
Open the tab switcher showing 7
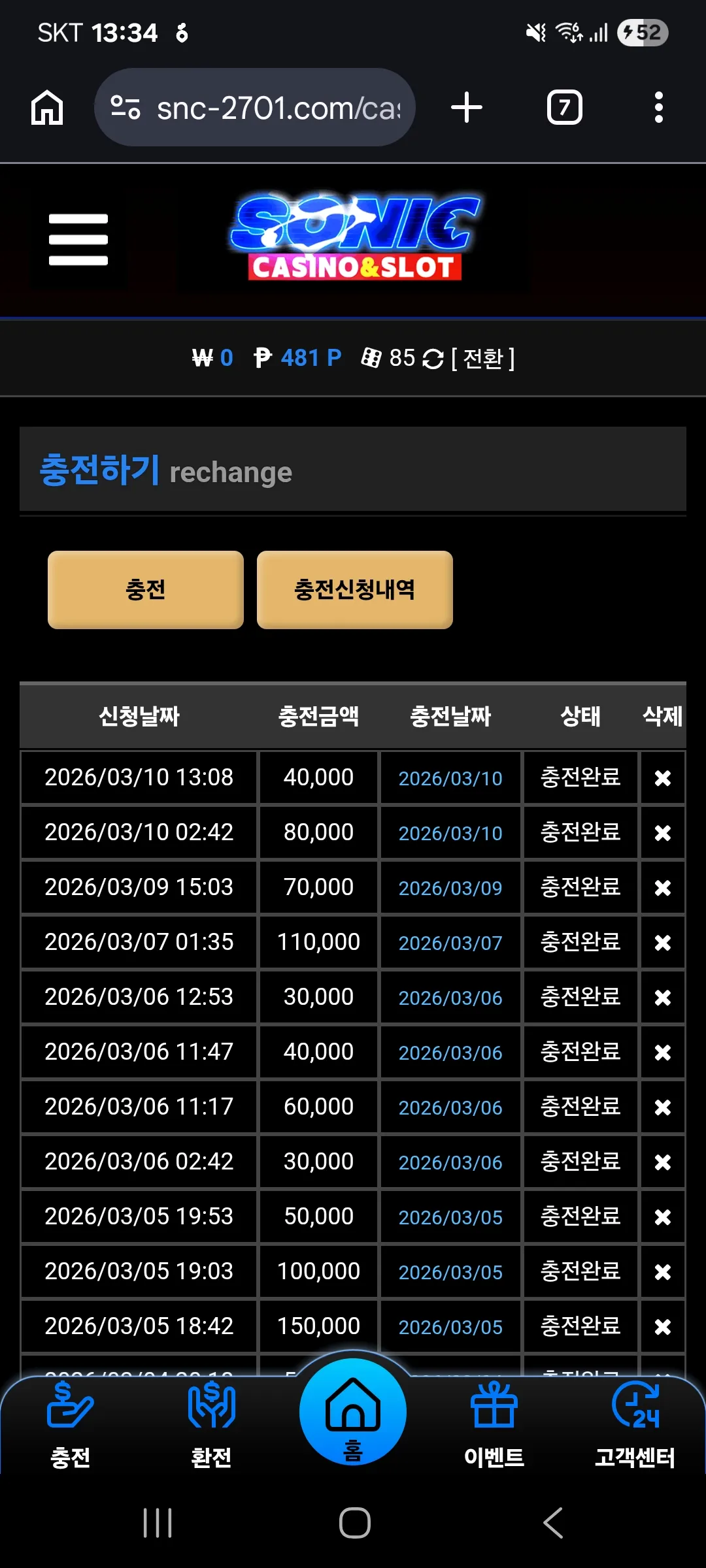click(x=565, y=108)
